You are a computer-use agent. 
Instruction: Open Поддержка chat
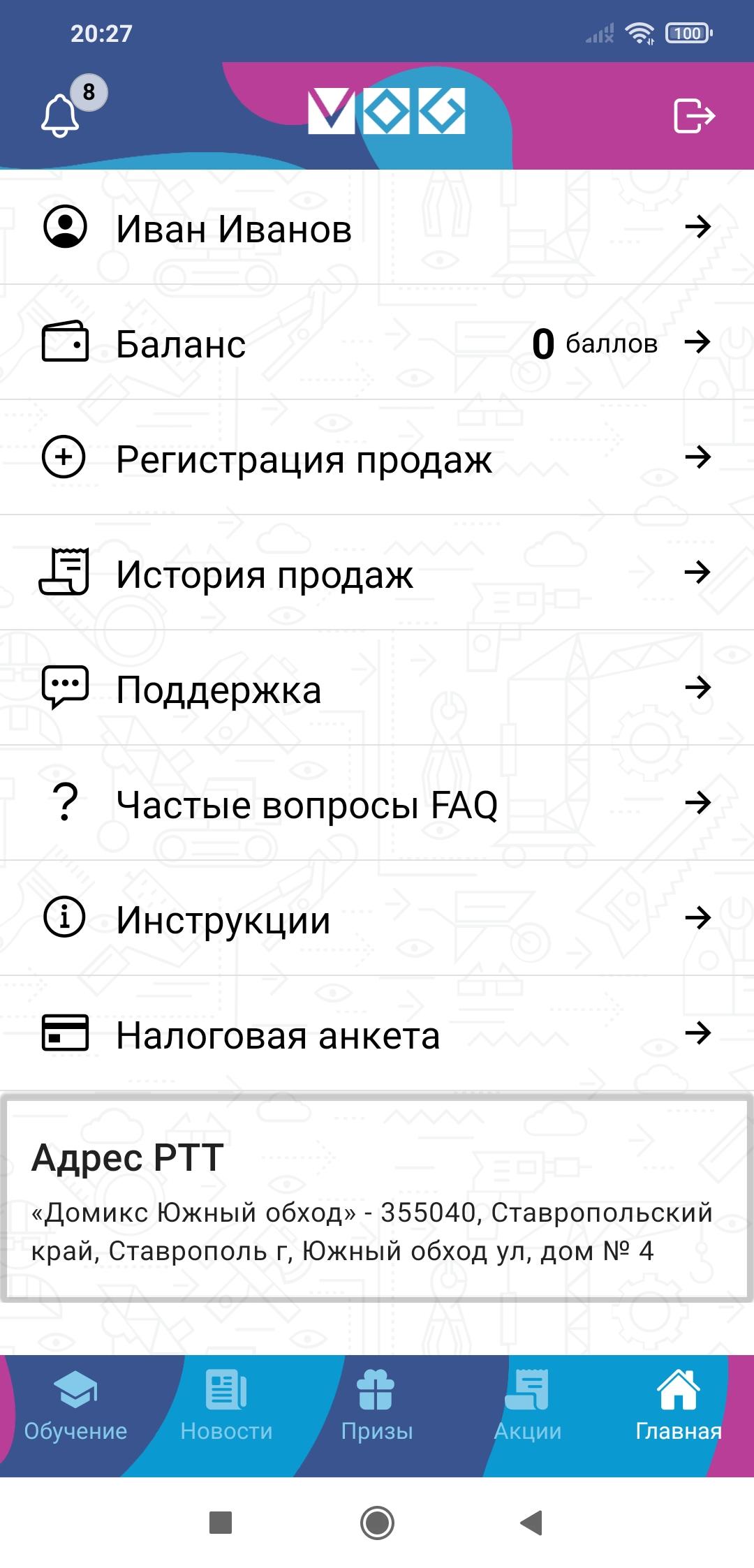377,689
